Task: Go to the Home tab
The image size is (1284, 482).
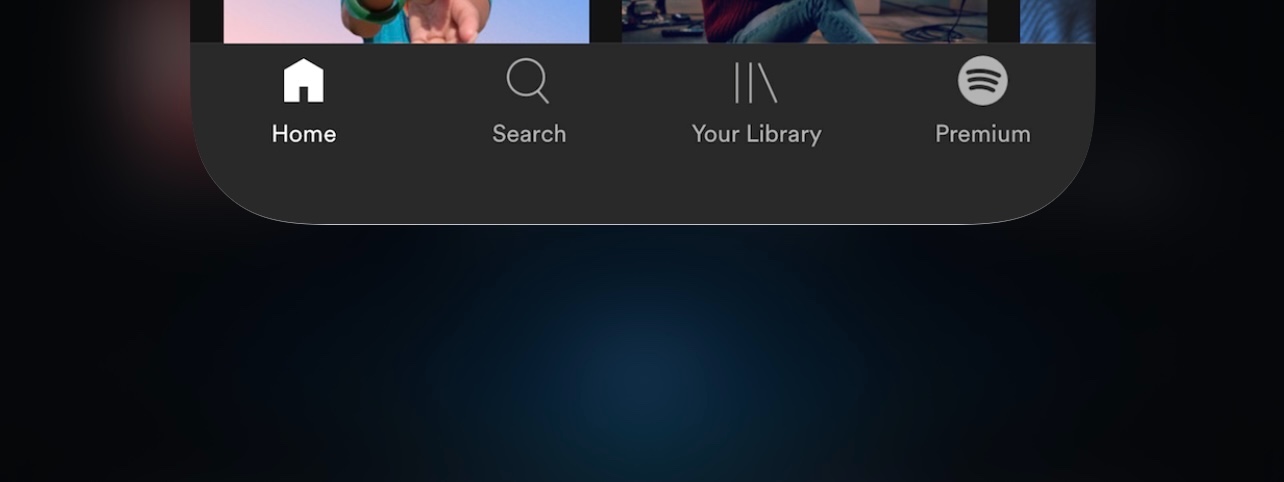Action: [x=304, y=102]
